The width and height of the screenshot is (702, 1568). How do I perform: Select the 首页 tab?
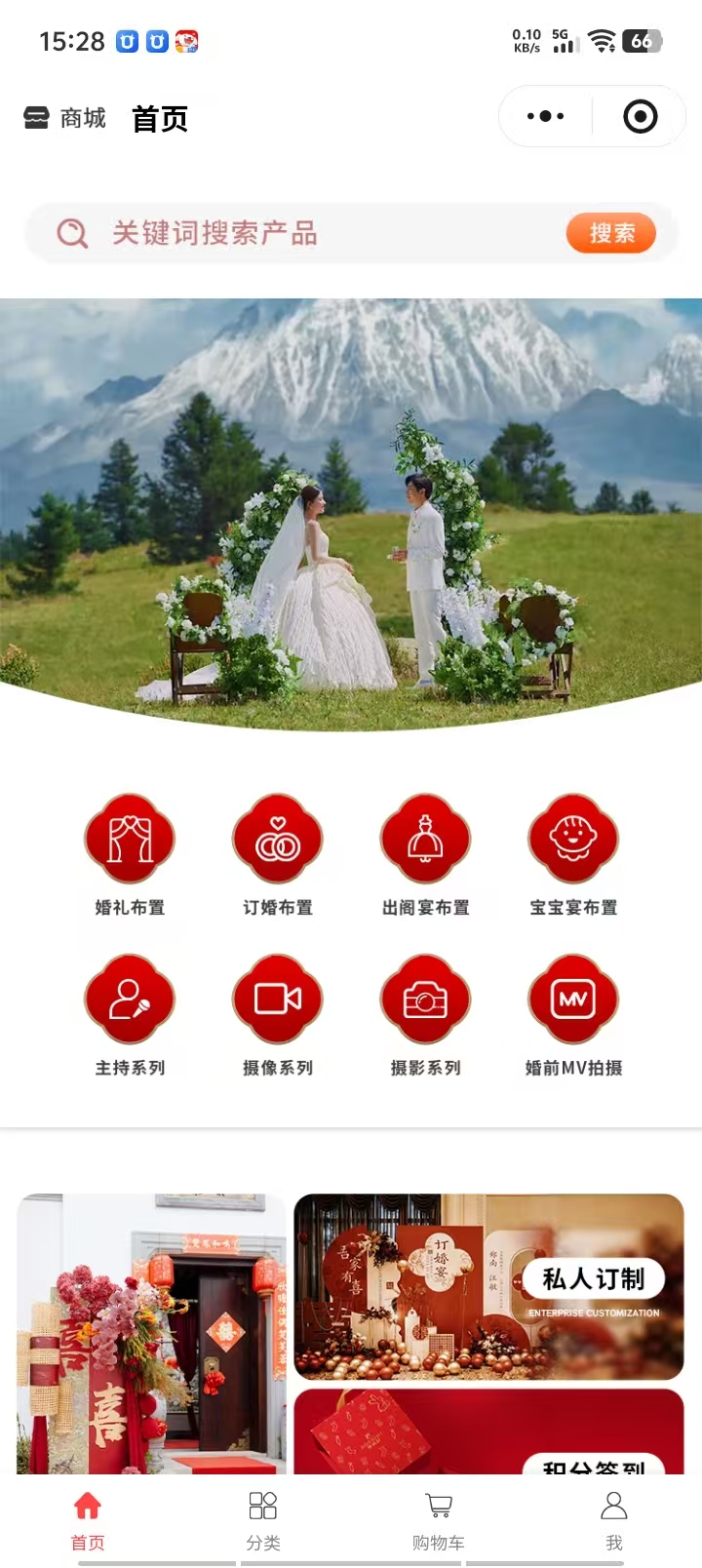[88, 1519]
